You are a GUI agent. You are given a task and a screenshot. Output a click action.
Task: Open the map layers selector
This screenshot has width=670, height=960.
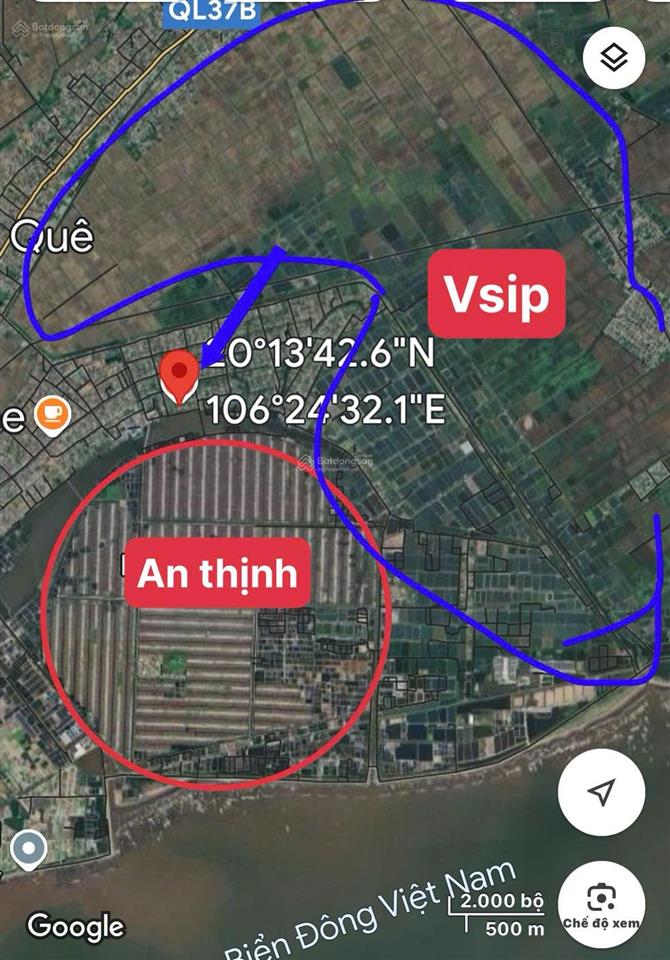[x=612, y=58]
